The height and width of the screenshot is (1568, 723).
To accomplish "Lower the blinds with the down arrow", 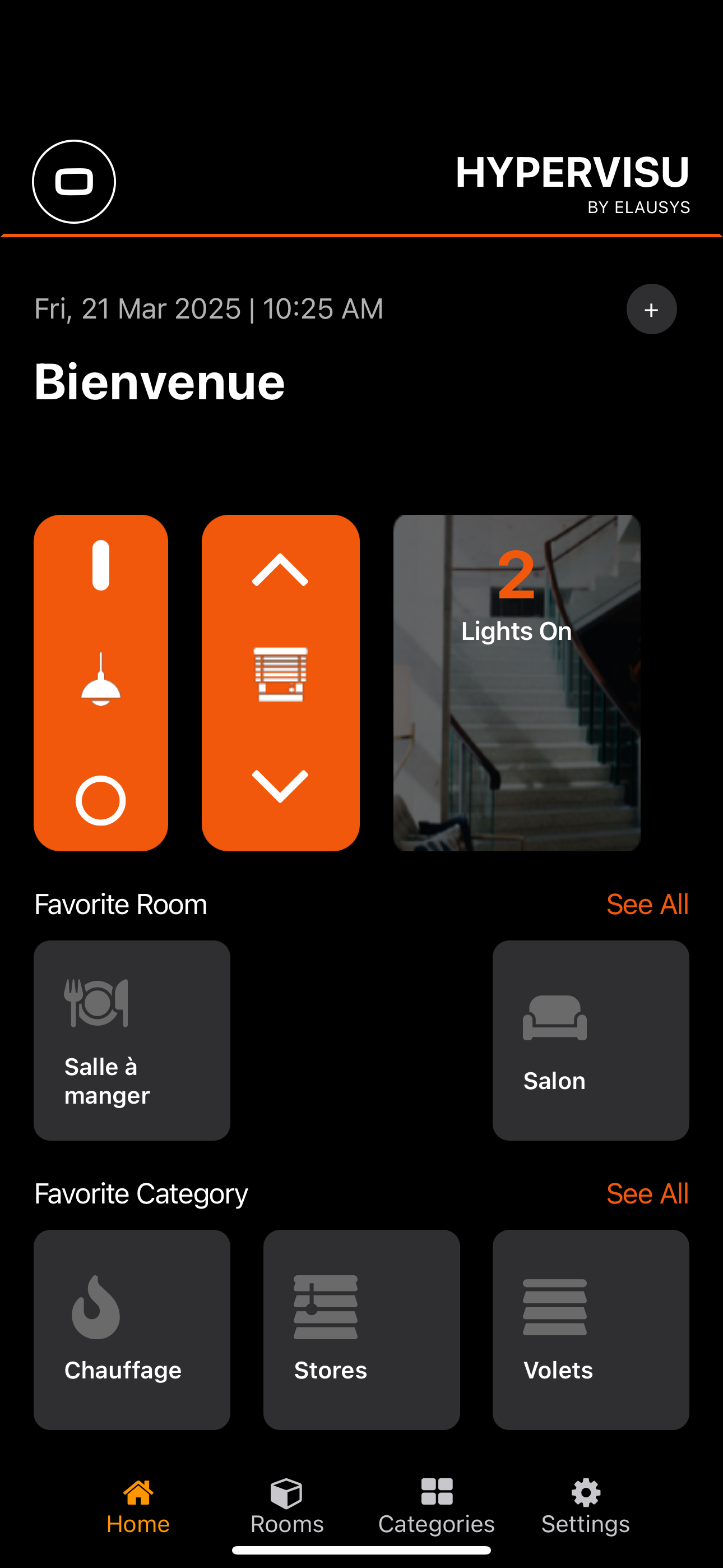I will (x=280, y=785).
